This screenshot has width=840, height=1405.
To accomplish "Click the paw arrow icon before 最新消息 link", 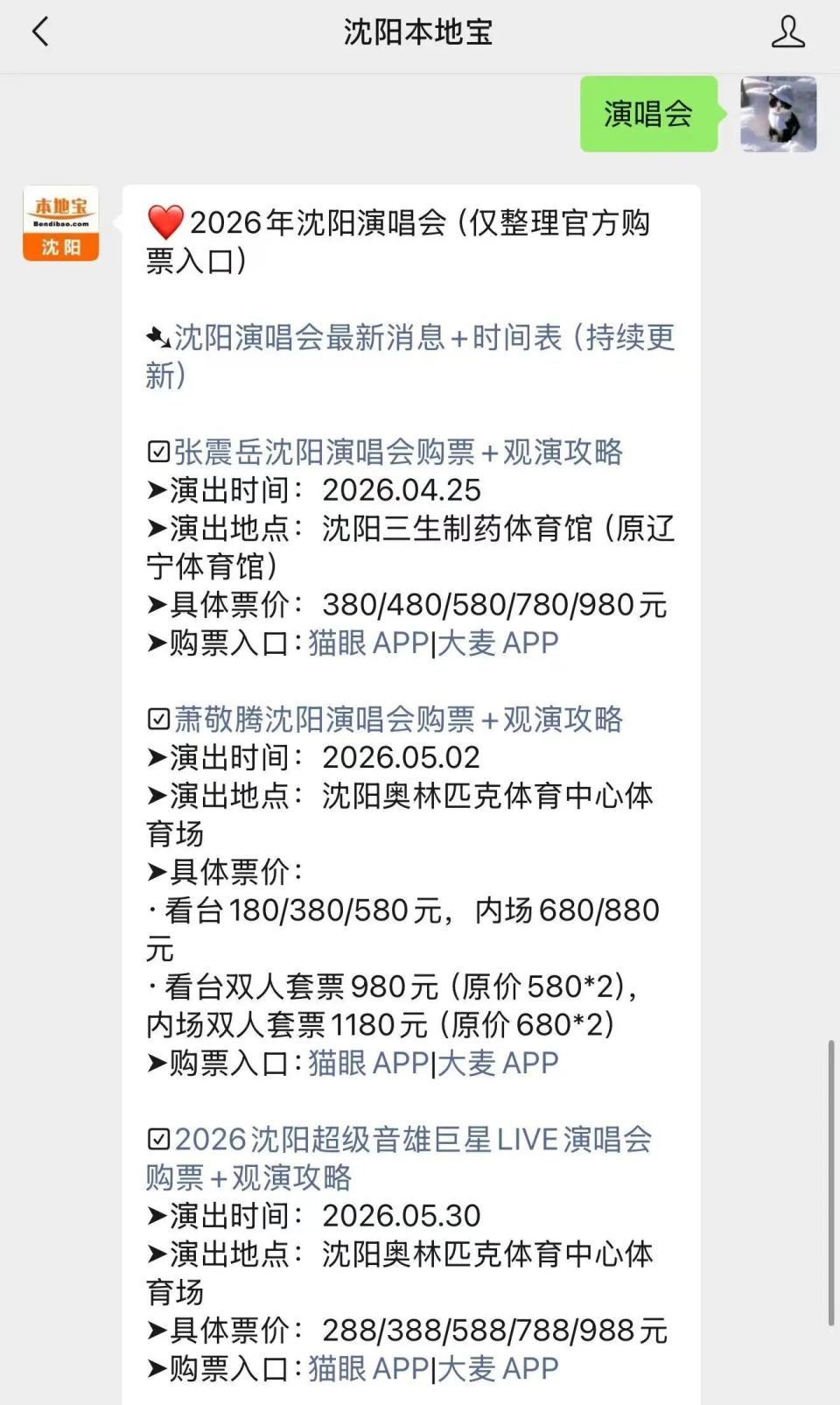I will (x=159, y=333).
